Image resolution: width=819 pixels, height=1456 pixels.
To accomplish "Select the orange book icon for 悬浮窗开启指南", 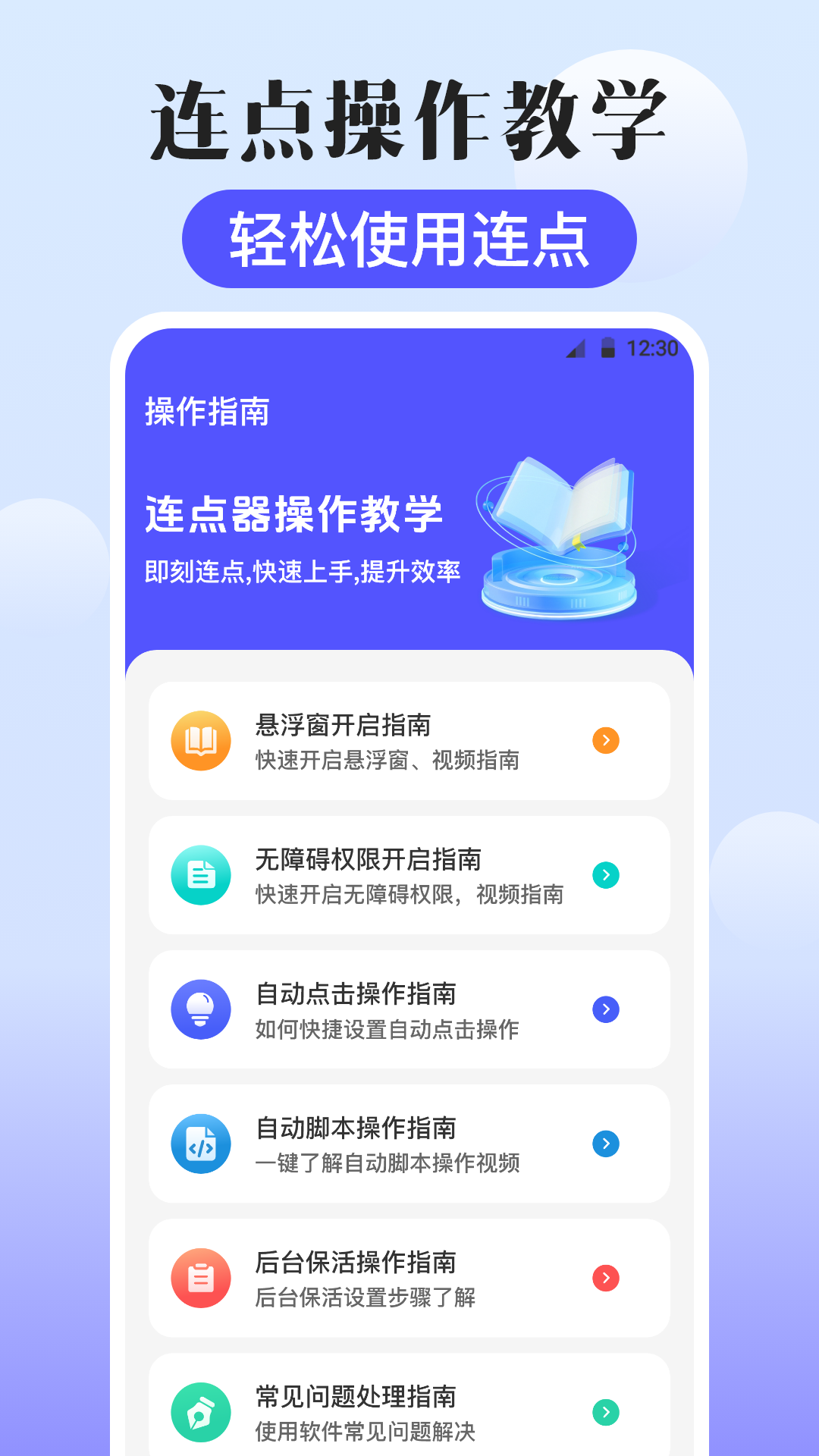I will pyautogui.click(x=199, y=739).
